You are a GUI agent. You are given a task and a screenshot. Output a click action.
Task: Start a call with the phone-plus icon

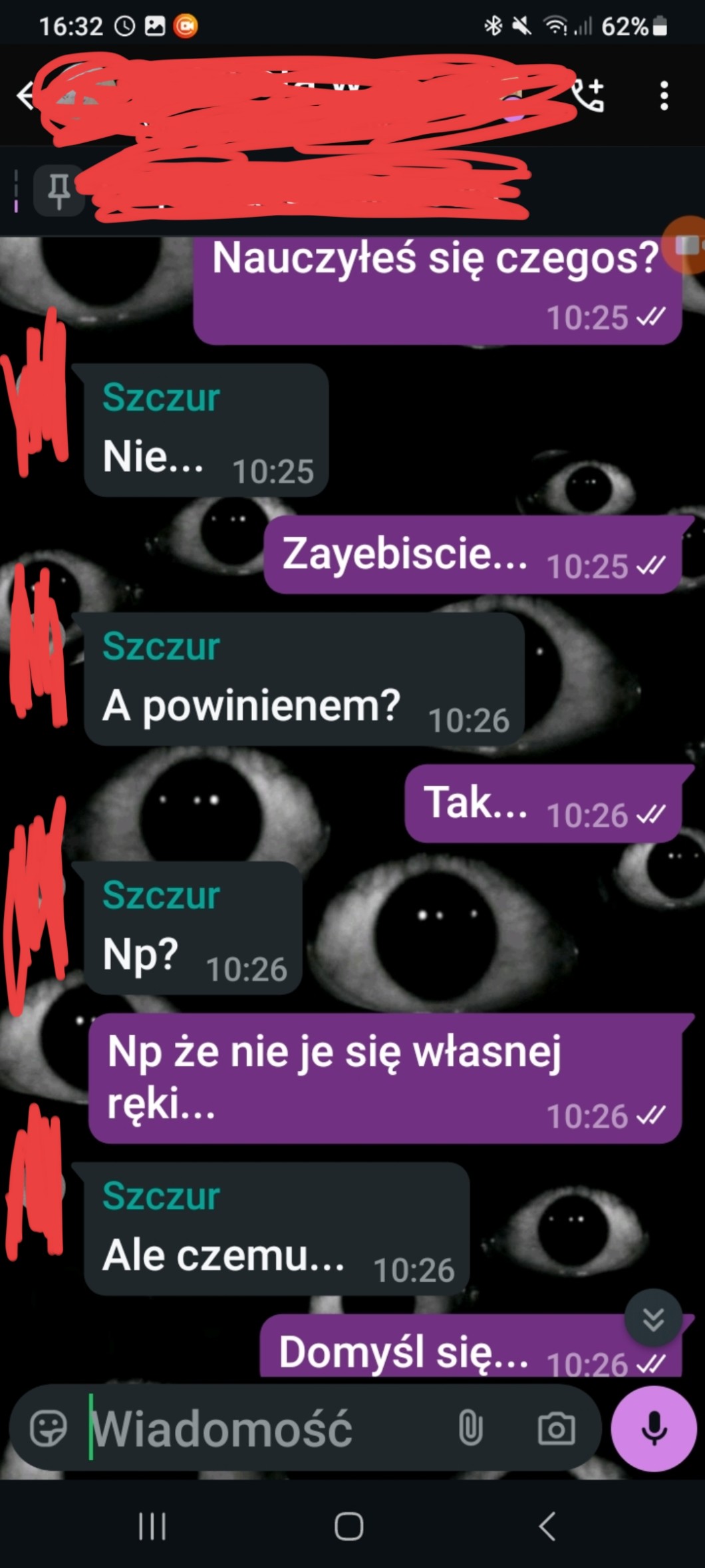tap(589, 95)
